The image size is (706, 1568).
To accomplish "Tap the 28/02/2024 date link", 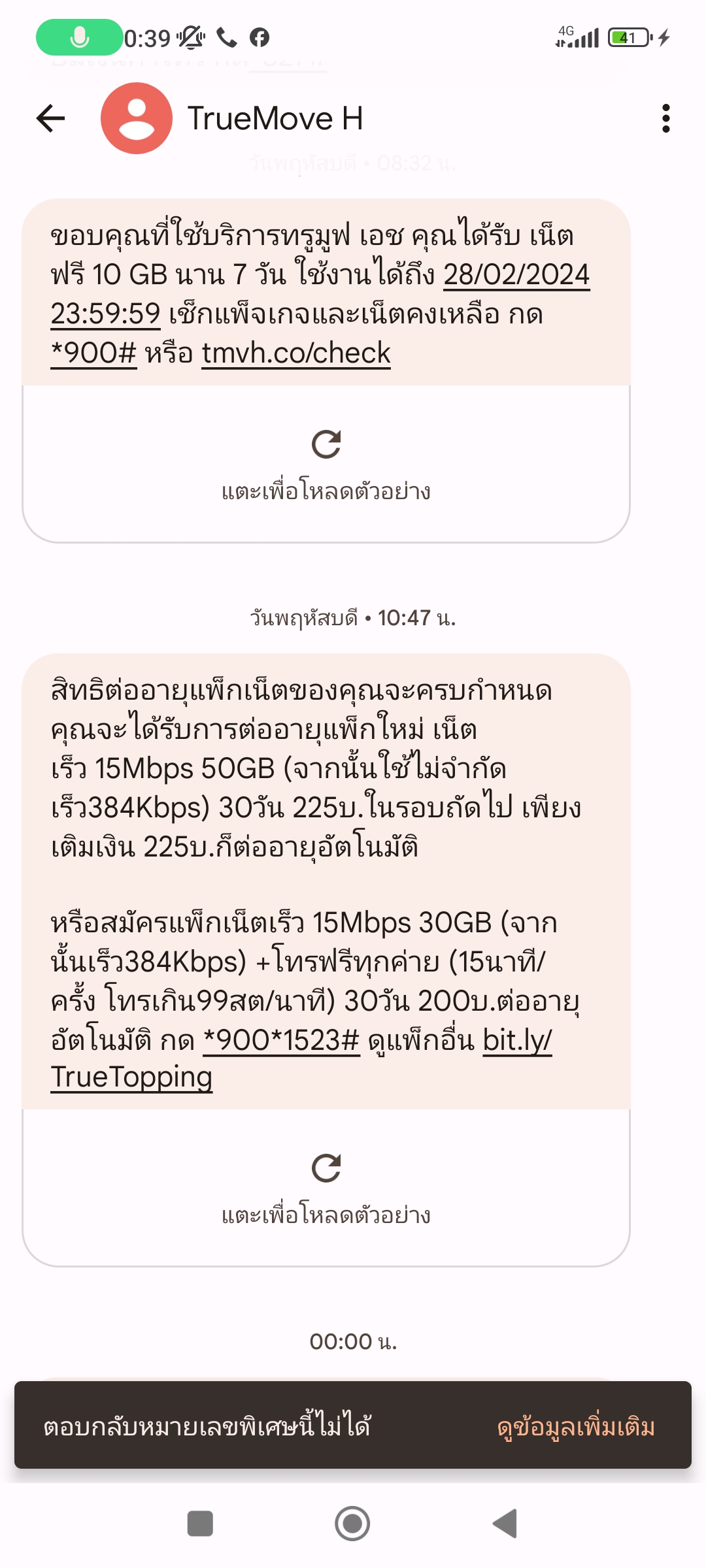I will [x=516, y=275].
